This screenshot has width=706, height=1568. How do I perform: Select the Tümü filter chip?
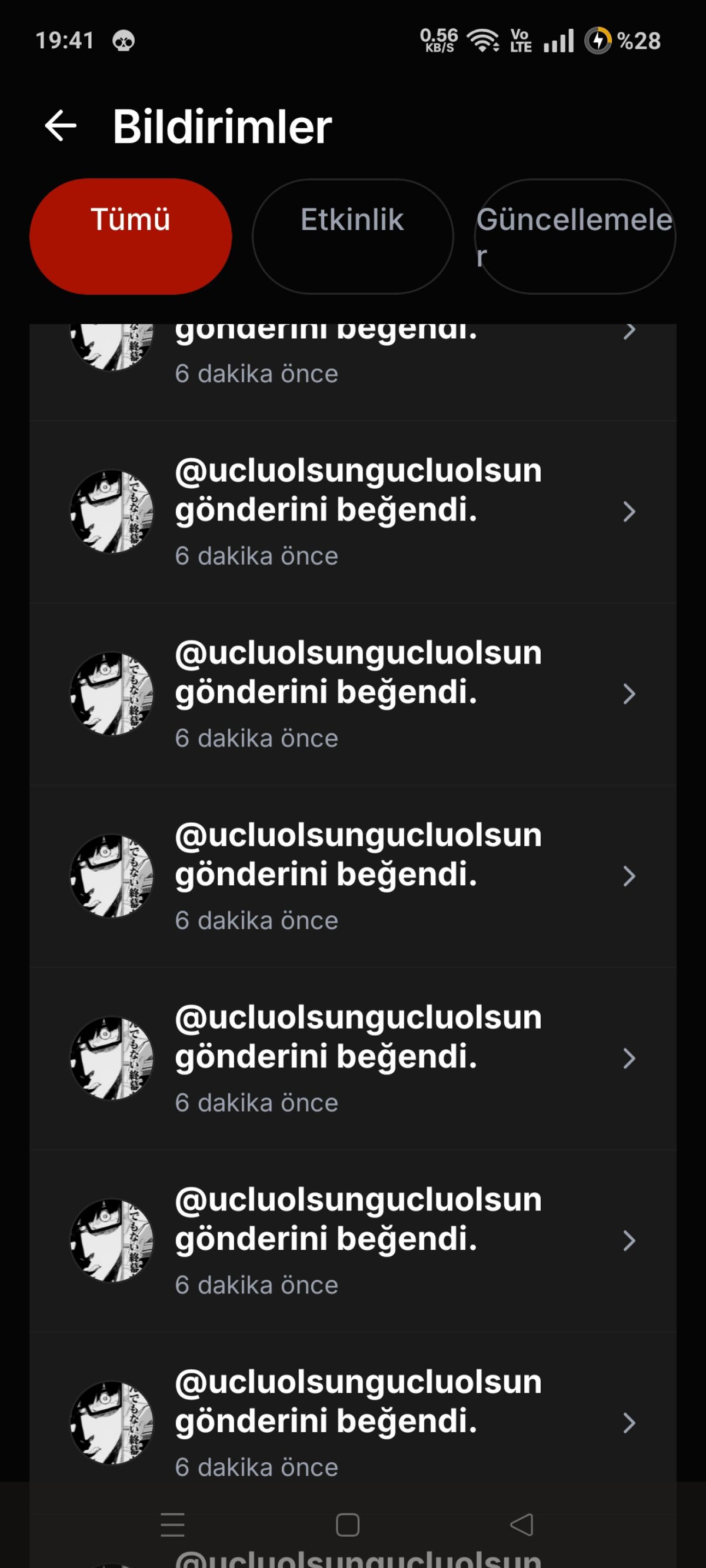click(131, 236)
